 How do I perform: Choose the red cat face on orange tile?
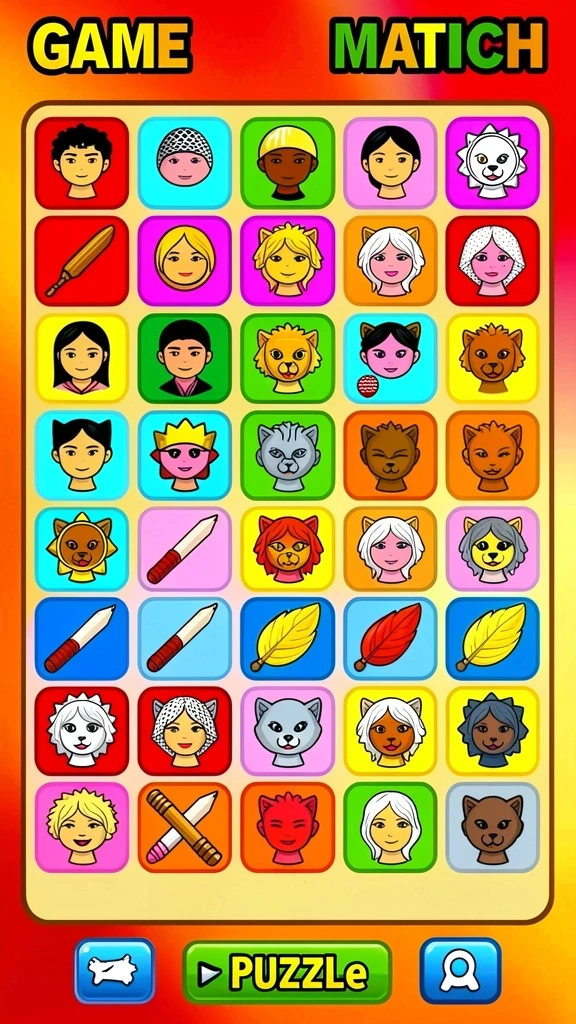pos(287,827)
